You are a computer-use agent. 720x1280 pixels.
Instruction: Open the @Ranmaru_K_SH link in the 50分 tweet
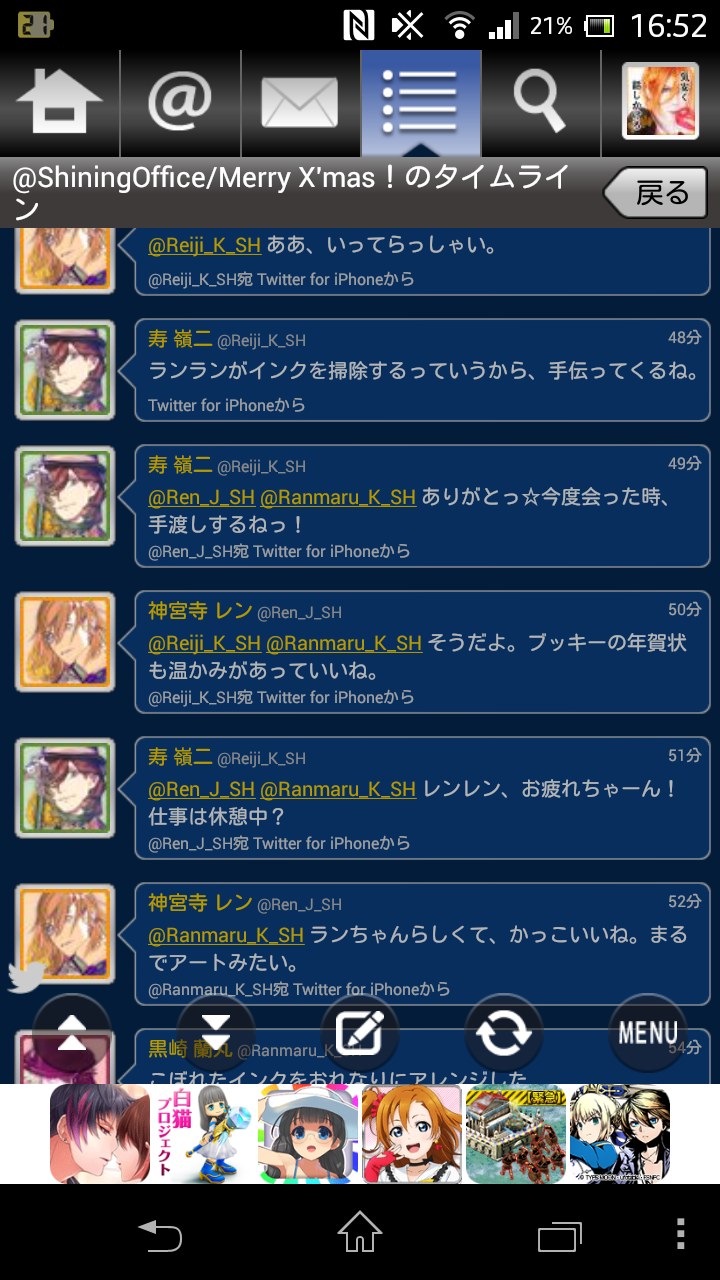click(x=344, y=643)
